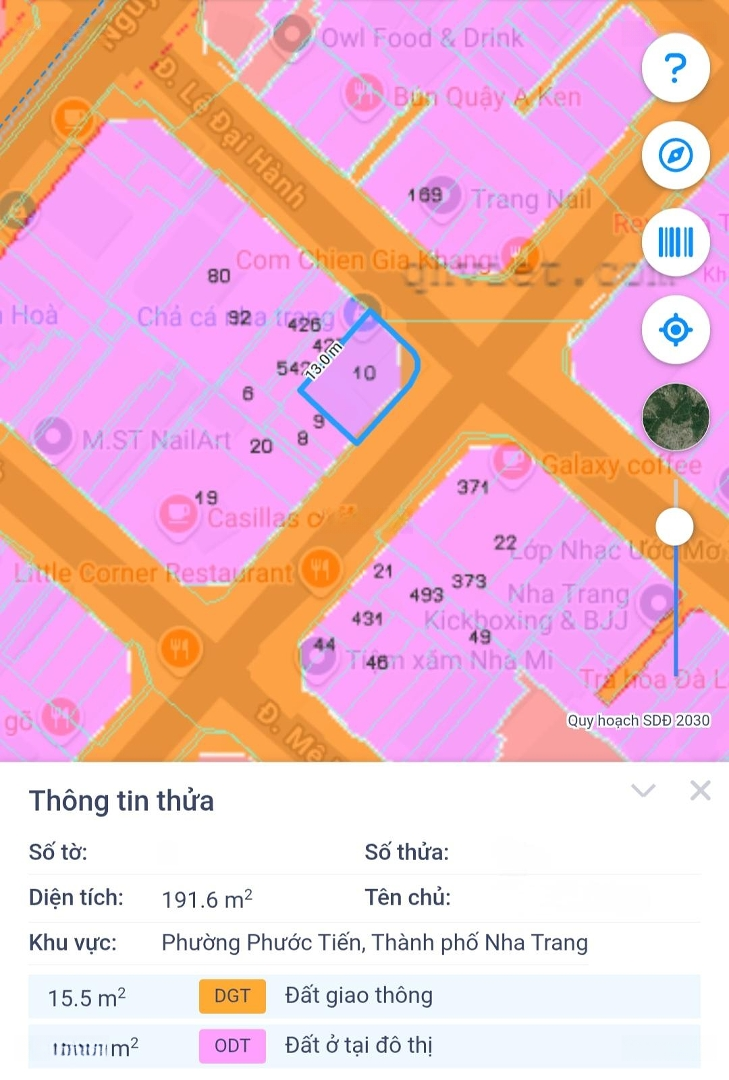Center map on my current location
This screenshot has width=729, height=1080.
click(676, 329)
